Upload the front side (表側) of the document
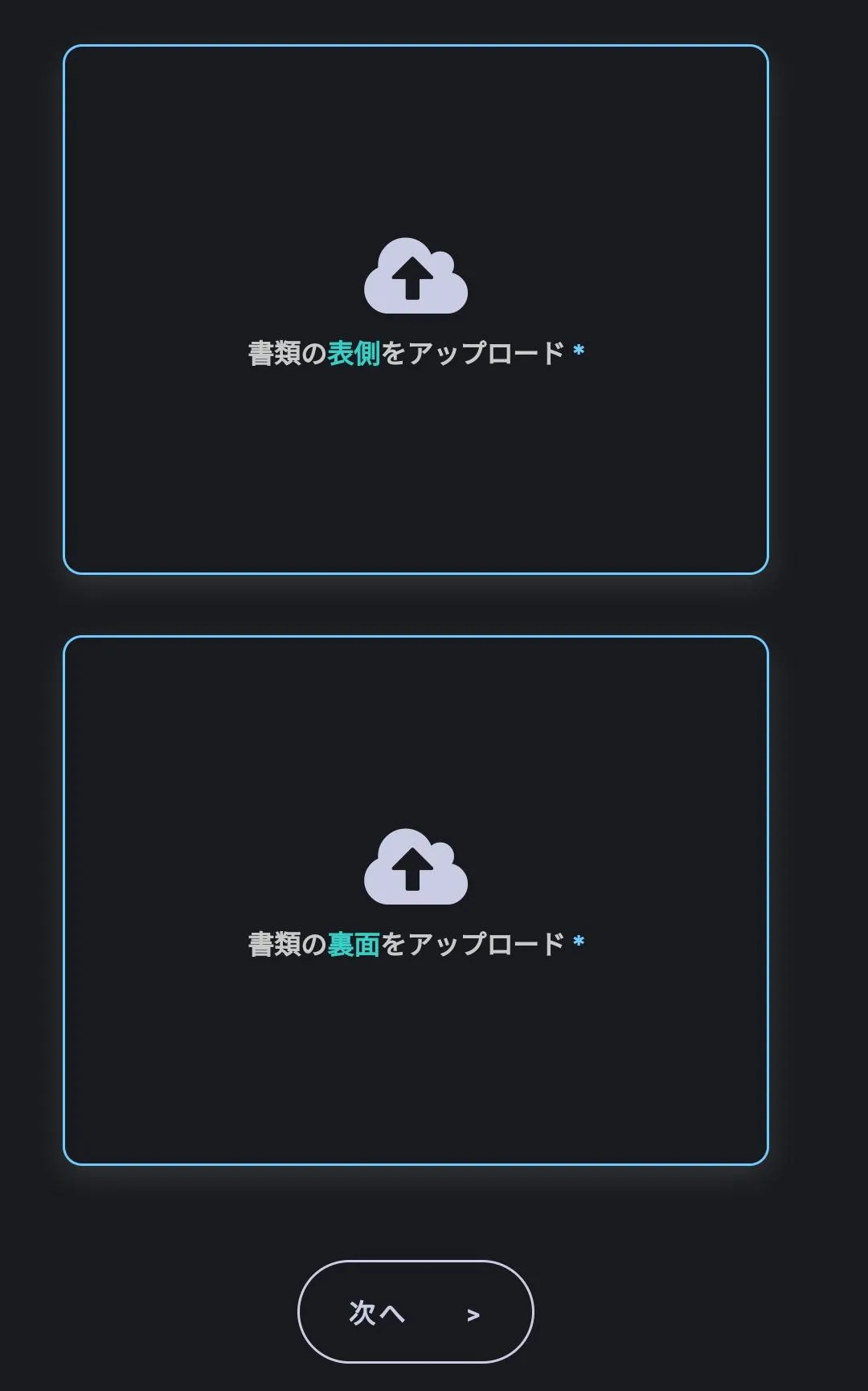 (x=416, y=309)
